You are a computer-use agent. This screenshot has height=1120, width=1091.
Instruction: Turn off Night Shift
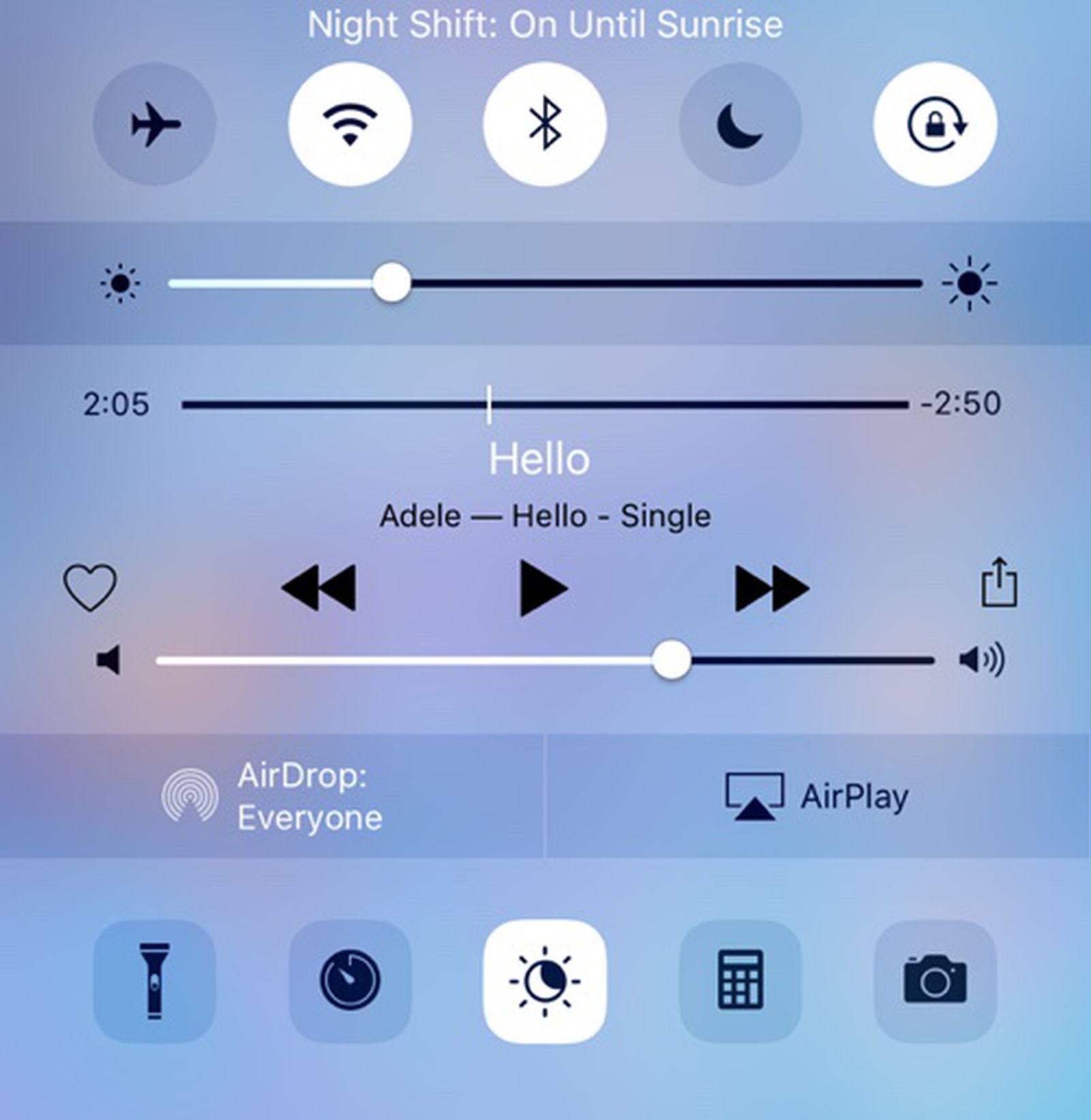(545, 981)
